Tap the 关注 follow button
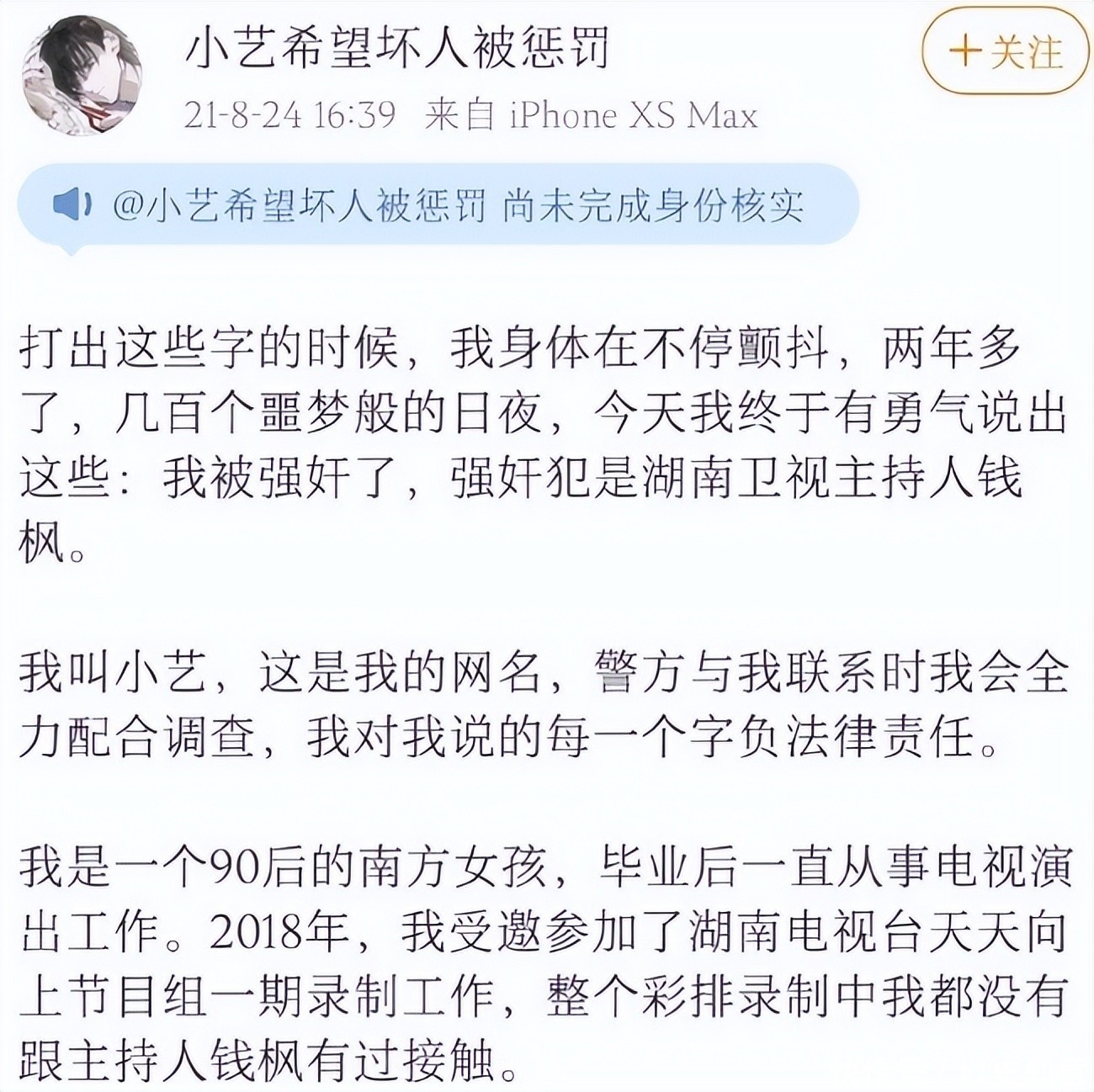The image size is (1094, 1092). tap(1006, 53)
